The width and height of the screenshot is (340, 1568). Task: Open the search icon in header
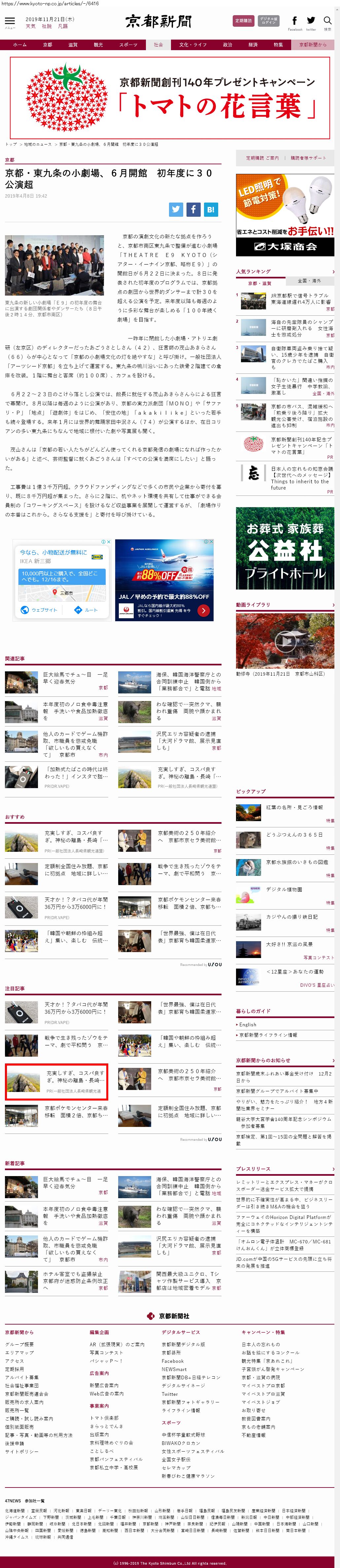pyautogui.click(x=327, y=22)
